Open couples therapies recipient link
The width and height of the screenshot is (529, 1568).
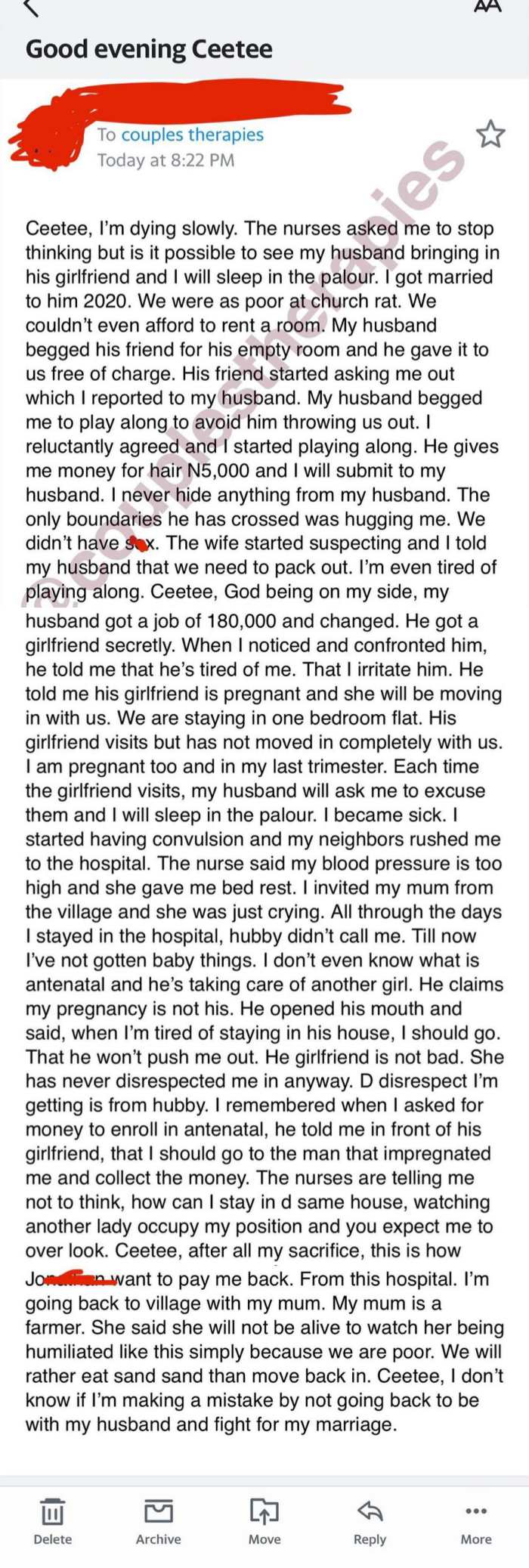tap(192, 135)
